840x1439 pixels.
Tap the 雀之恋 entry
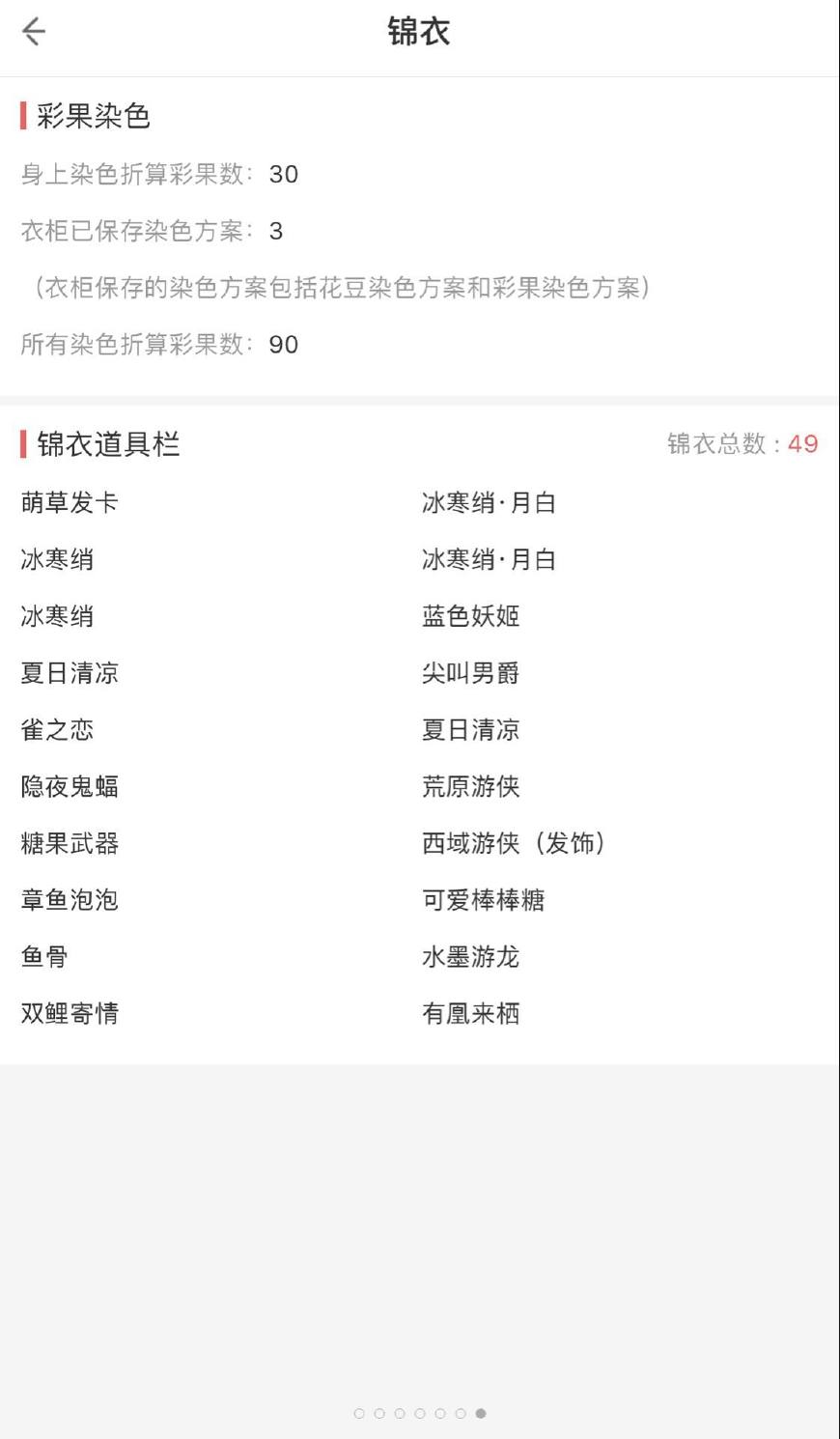click(56, 730)
